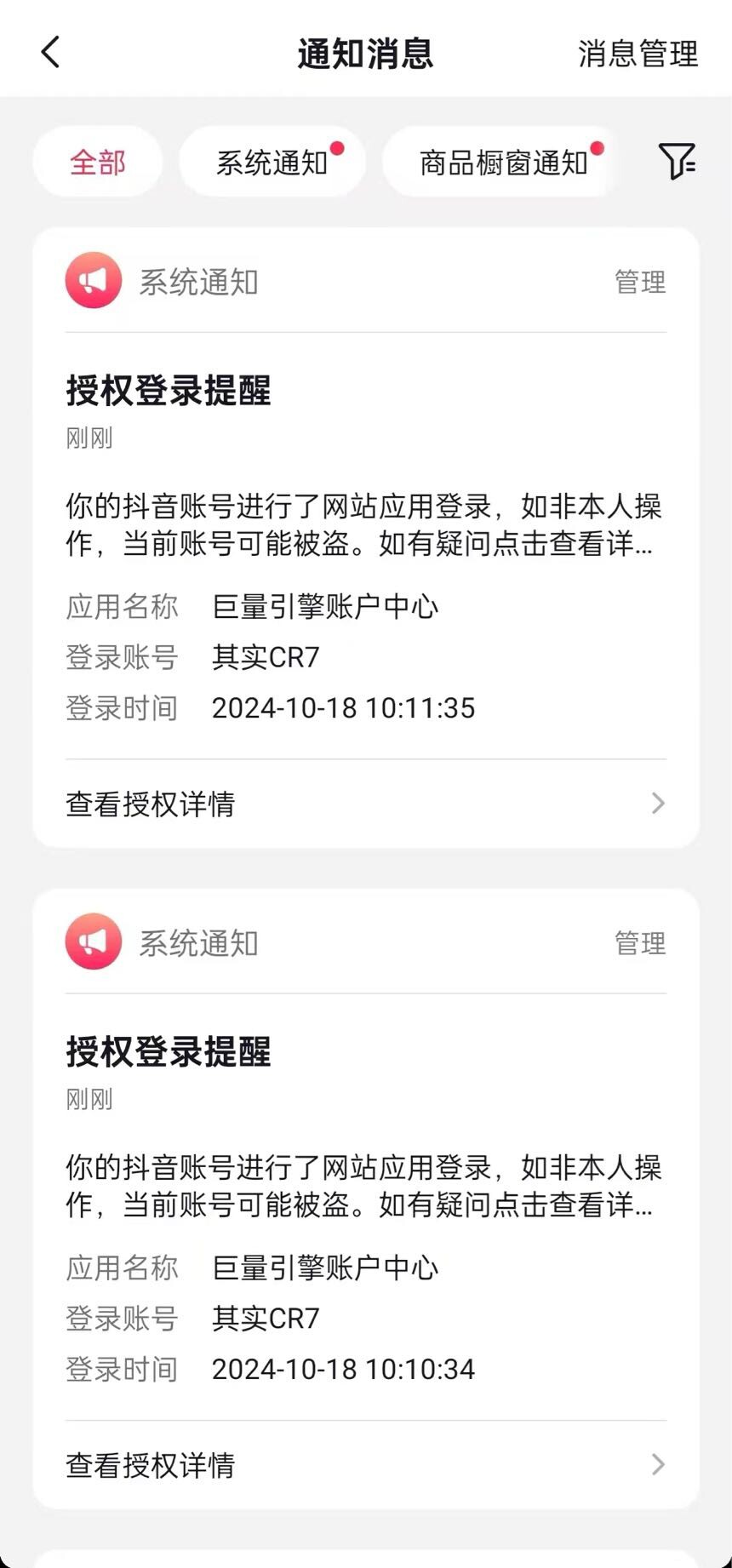Tap 管理 on the first system notification card
Screen dimensions: 732x1568
pyautogui.click(x=639, y=282)
